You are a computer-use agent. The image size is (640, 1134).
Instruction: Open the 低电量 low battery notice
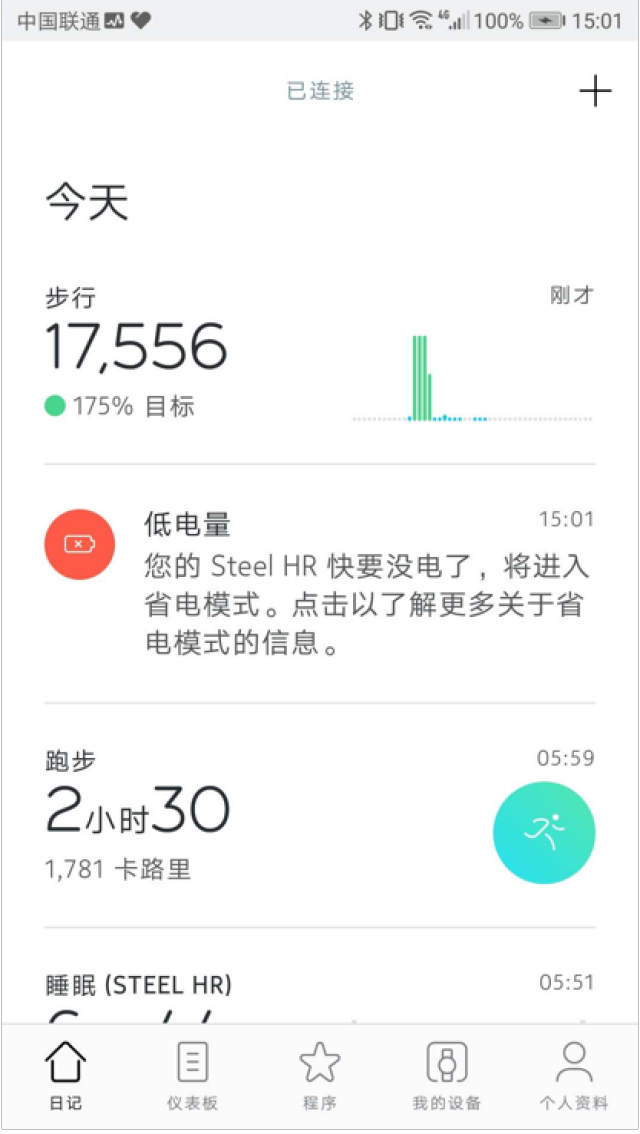pos(320,583)
